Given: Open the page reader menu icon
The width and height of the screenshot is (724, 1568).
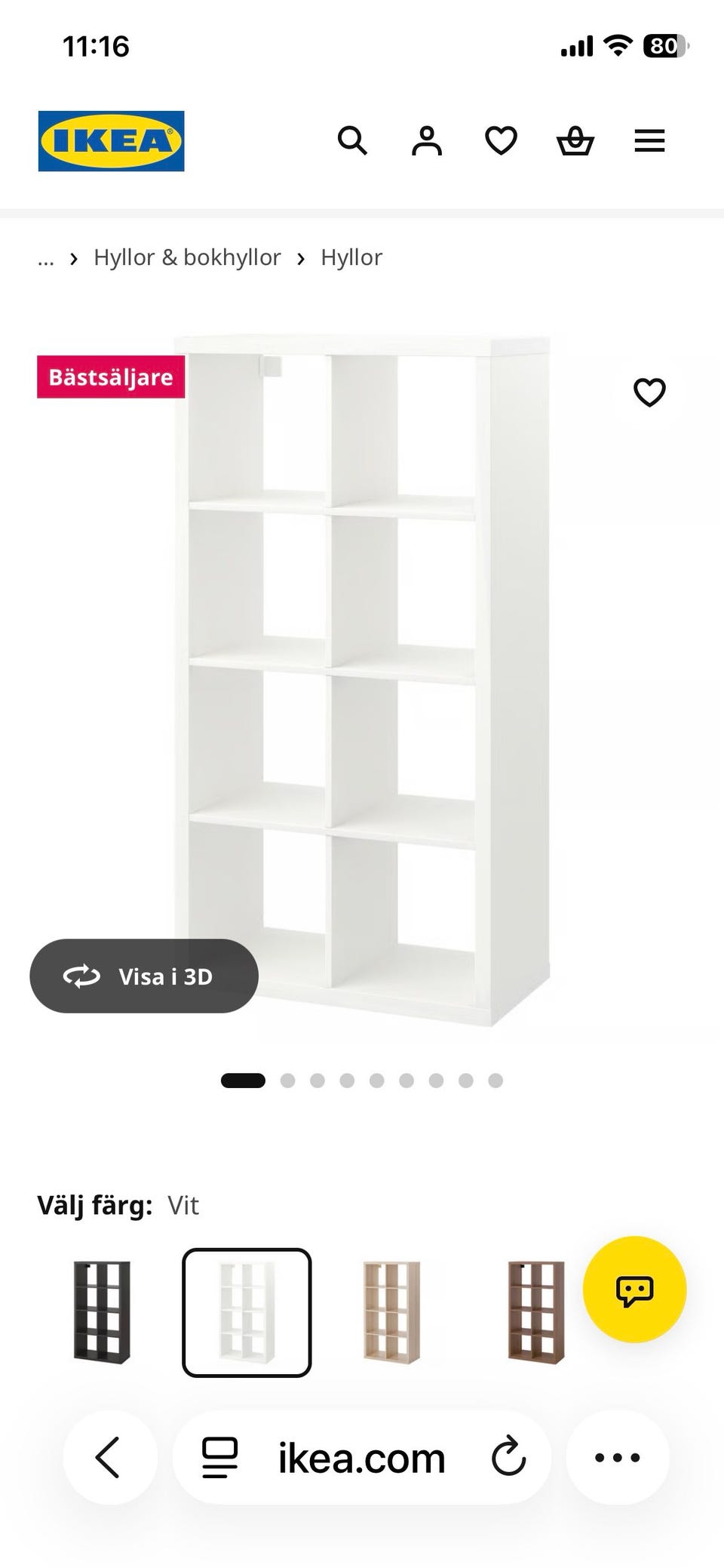Looking at the screenshot, I should (x=220, y=1458).
